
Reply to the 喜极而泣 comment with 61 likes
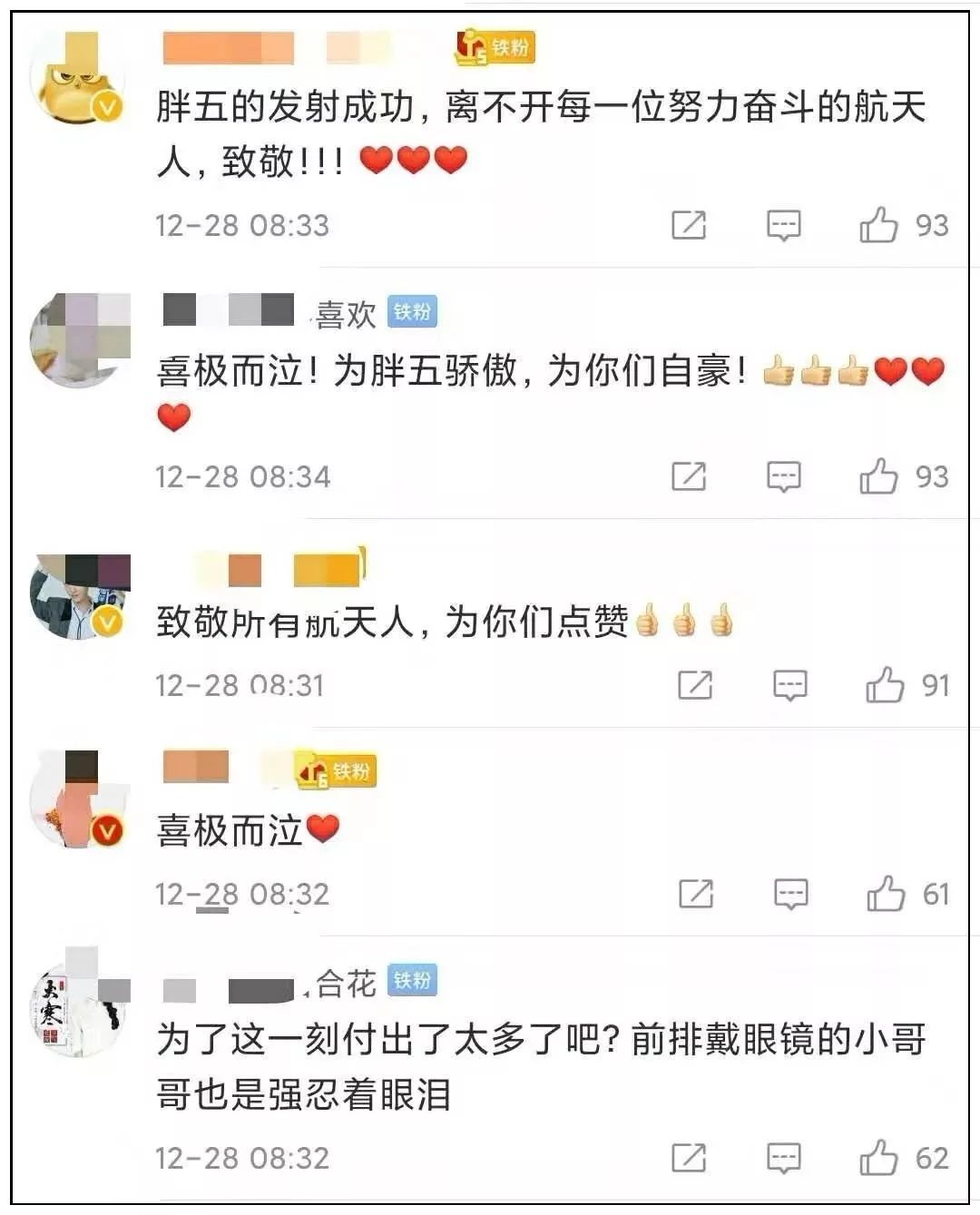pyautogui.click(x=790, y=894)
